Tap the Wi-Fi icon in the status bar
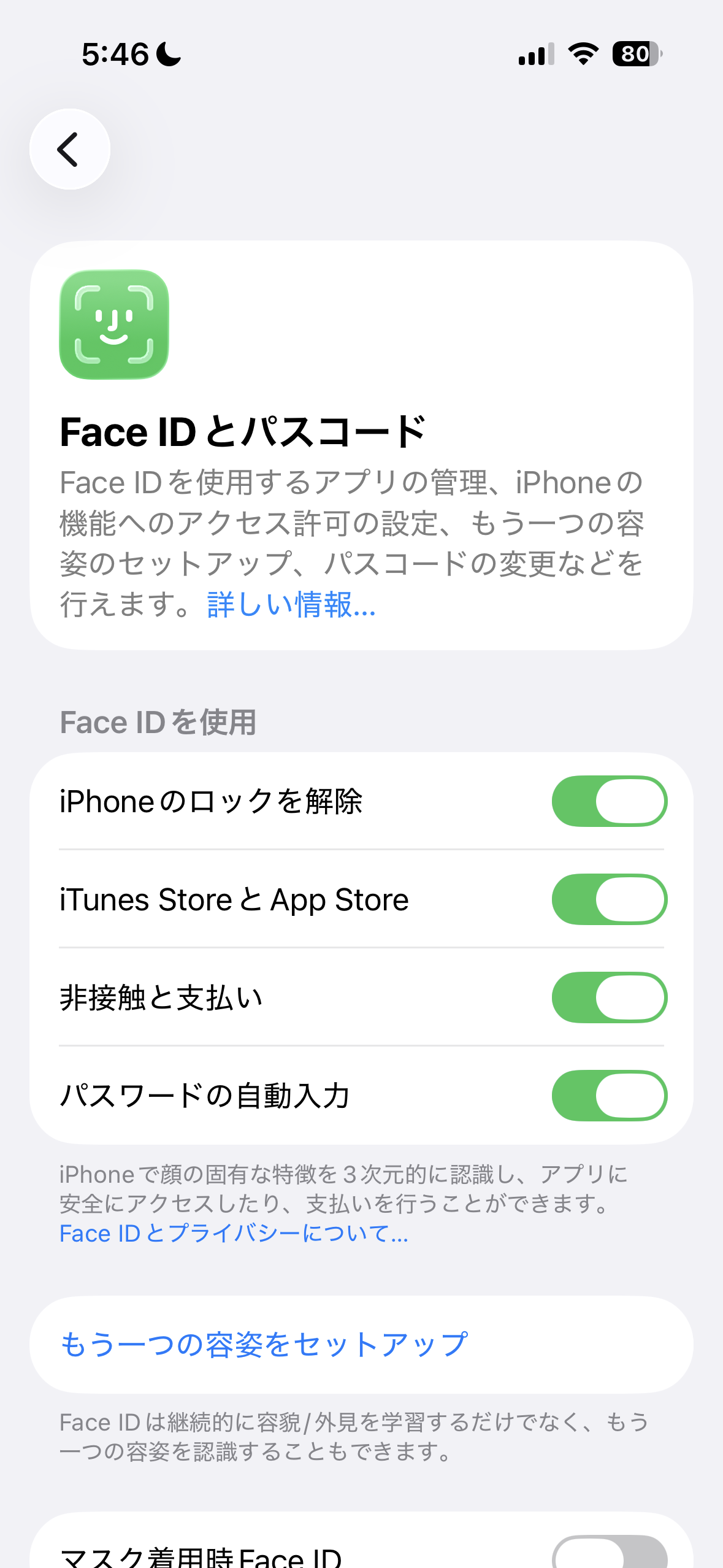Image resolution: width=723 pixels, height=1568 pixels. click(x=581, y=54)
